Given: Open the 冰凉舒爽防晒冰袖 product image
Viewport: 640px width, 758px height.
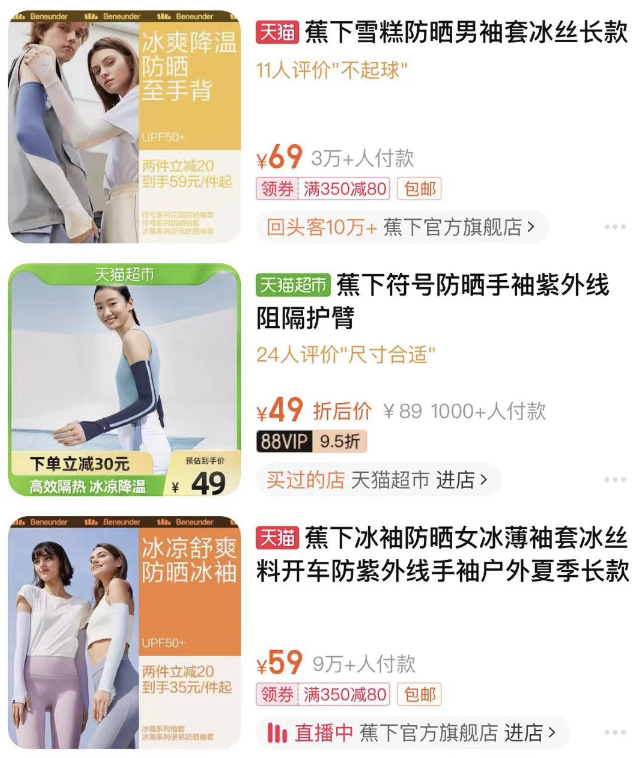Looking at the screenshot, I should point(124,632).
